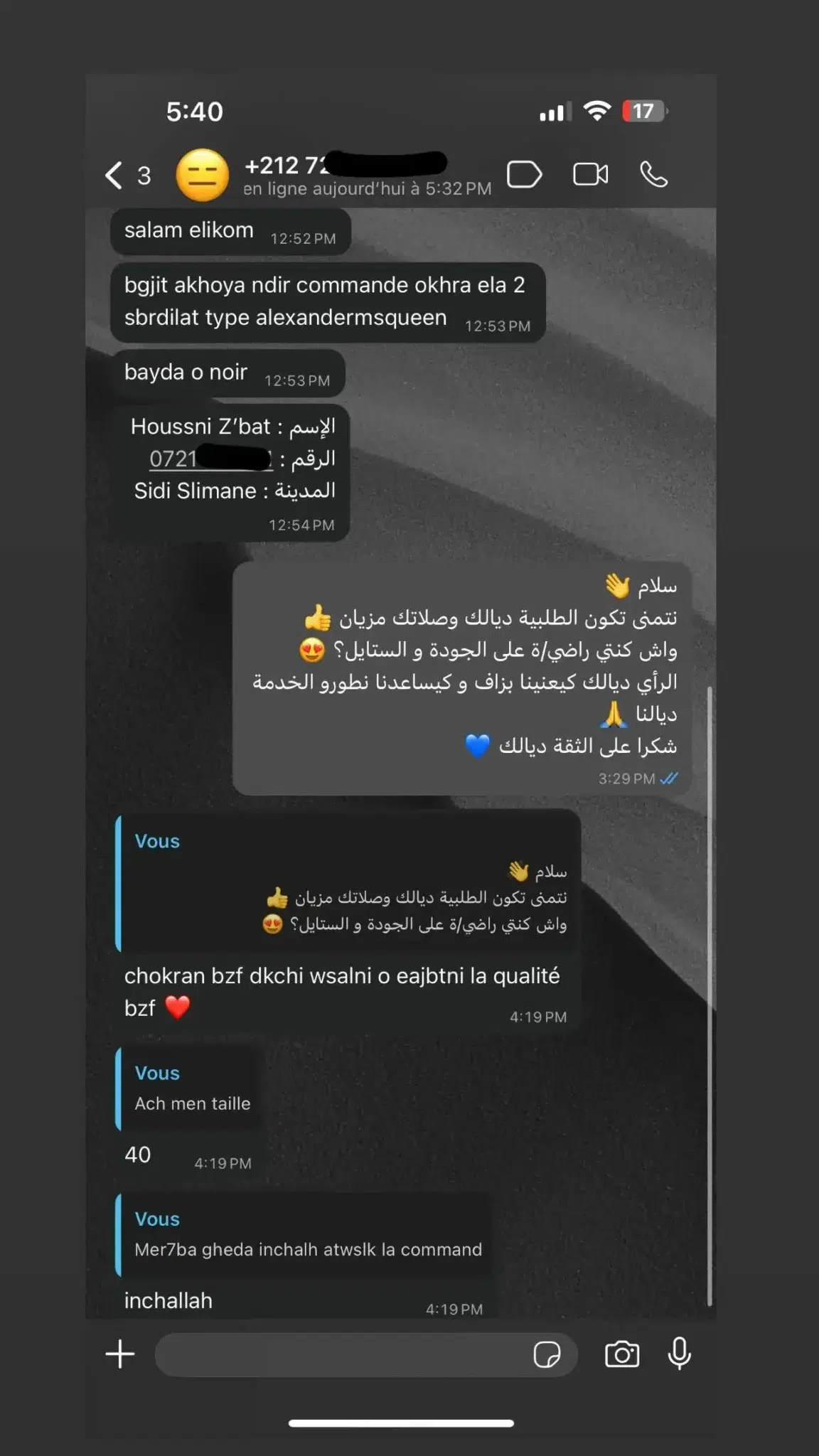This screenshot has width=819, height=1456.
Task: Open the label tag icon in the header
Action: pyautogui.click(x=525, y=174)
